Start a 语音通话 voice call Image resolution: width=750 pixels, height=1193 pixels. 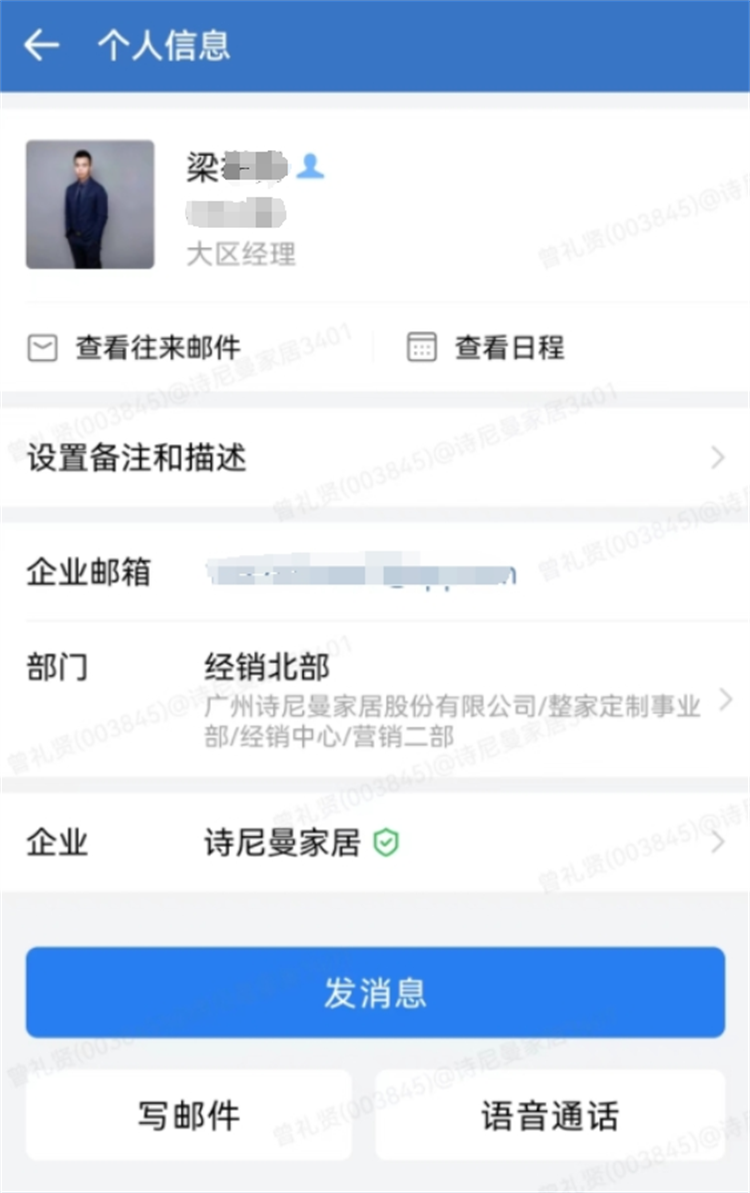click(x=550, y=1115)
